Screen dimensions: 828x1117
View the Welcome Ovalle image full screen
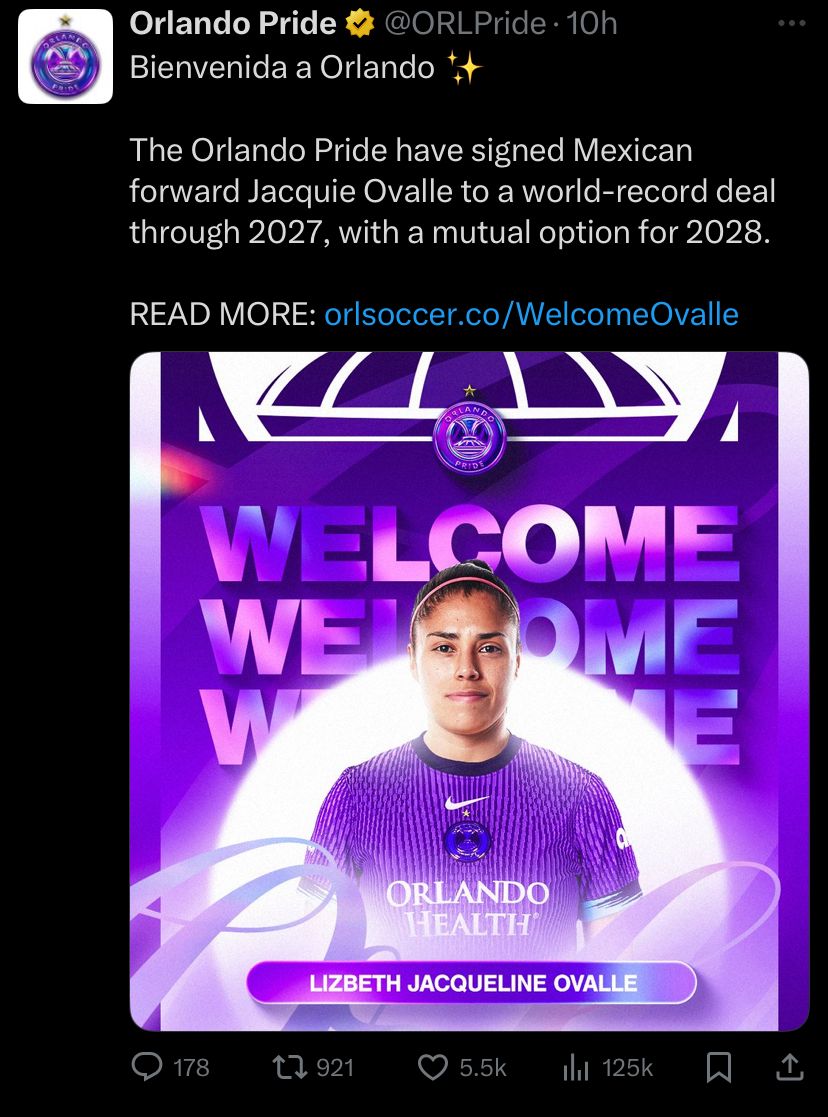click(469, 690)
